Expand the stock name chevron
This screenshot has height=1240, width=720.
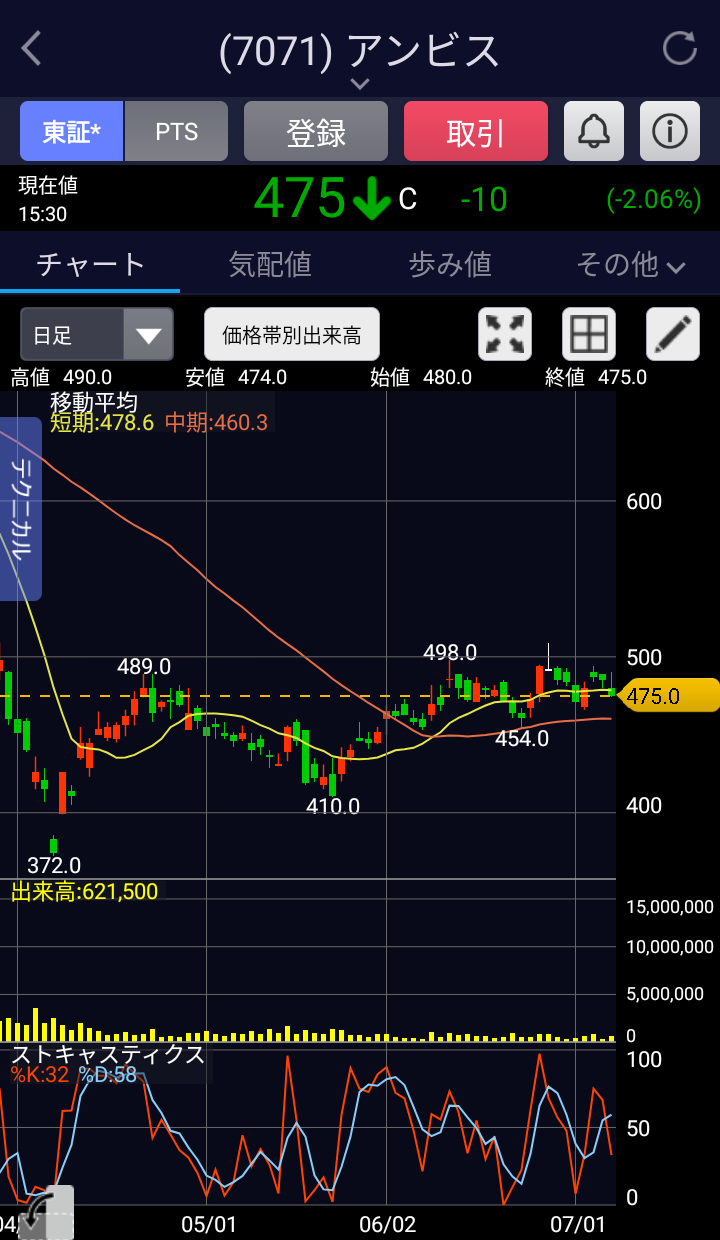pyautogui.click(x=360, y=84)
